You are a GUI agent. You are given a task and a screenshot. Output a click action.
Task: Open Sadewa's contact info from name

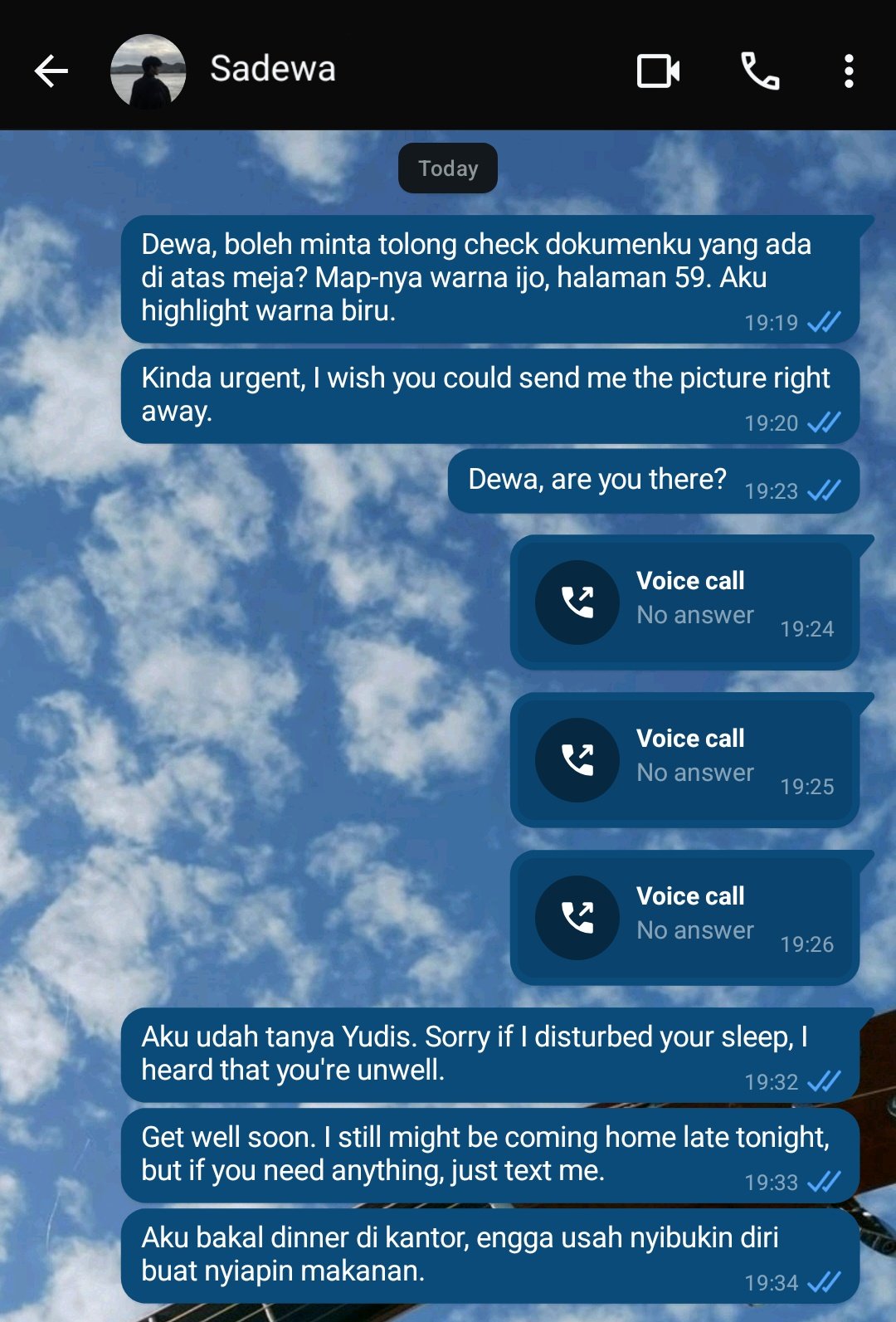273,69
